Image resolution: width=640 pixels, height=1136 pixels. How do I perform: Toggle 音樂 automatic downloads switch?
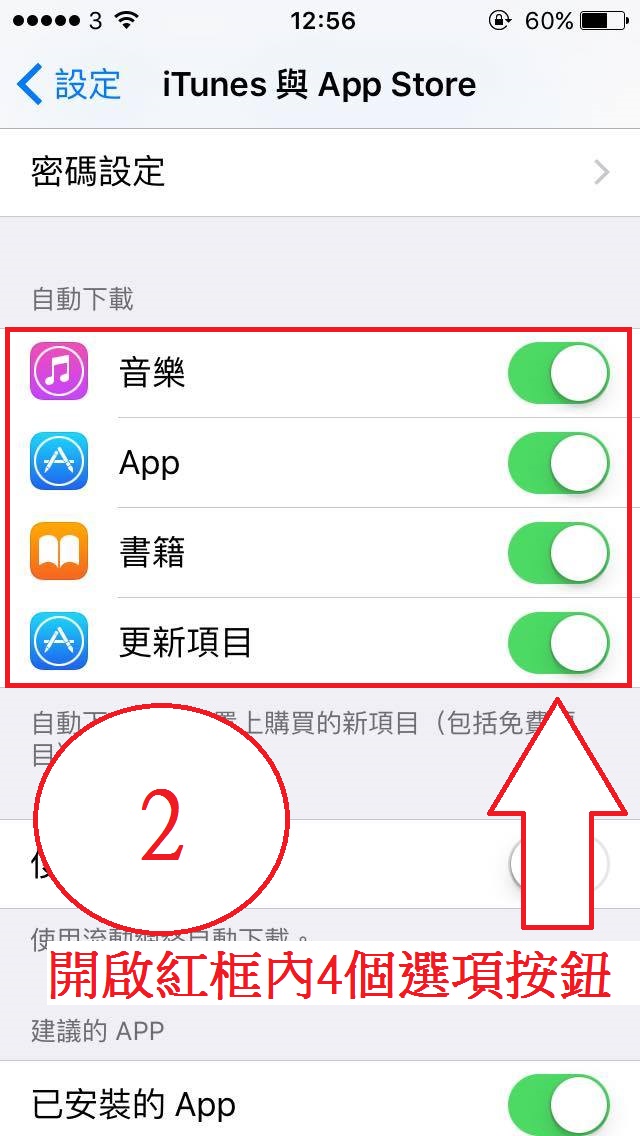[558, 373]
